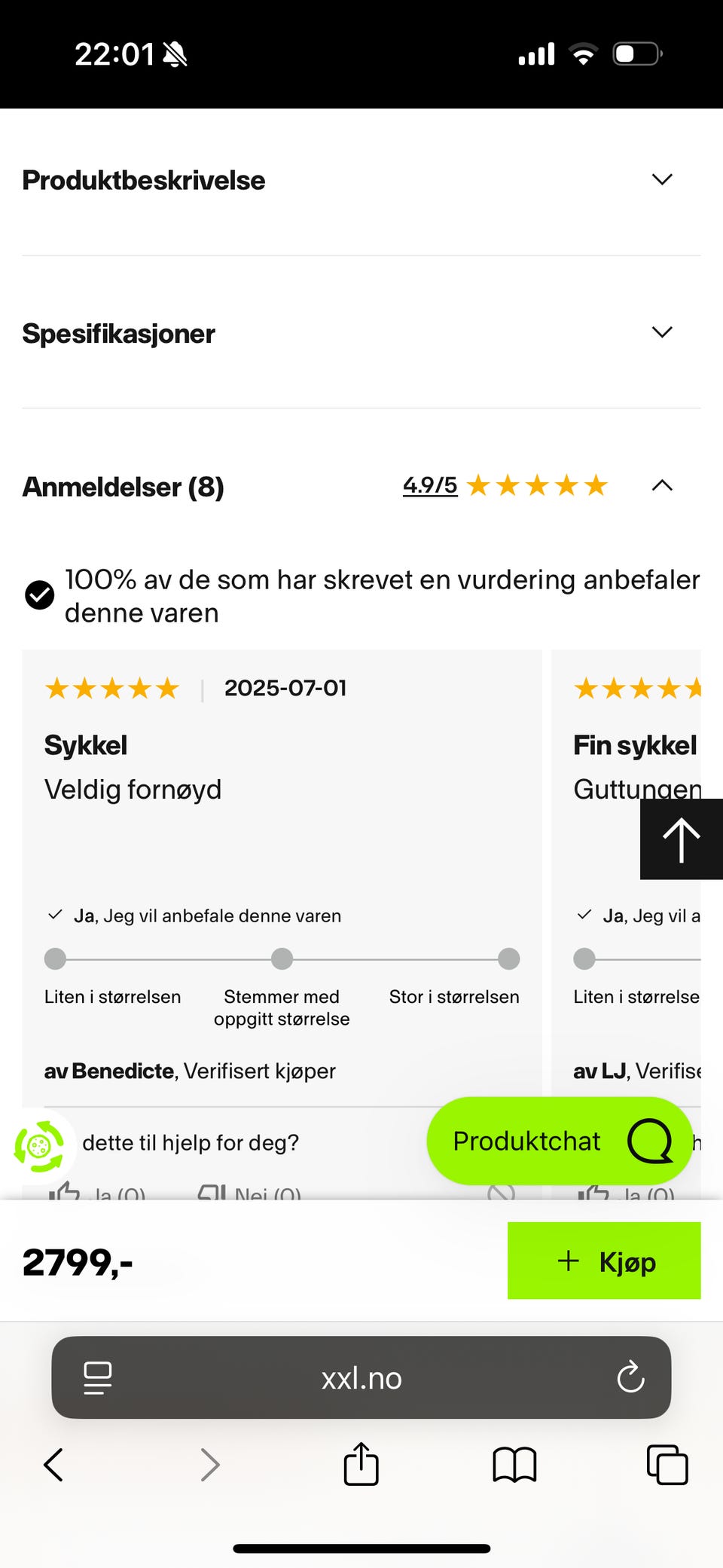This screenshot has width=723, height=1568.
Task: Tap the 100% recommendation checkmark badge
Action: coord(40,595)
